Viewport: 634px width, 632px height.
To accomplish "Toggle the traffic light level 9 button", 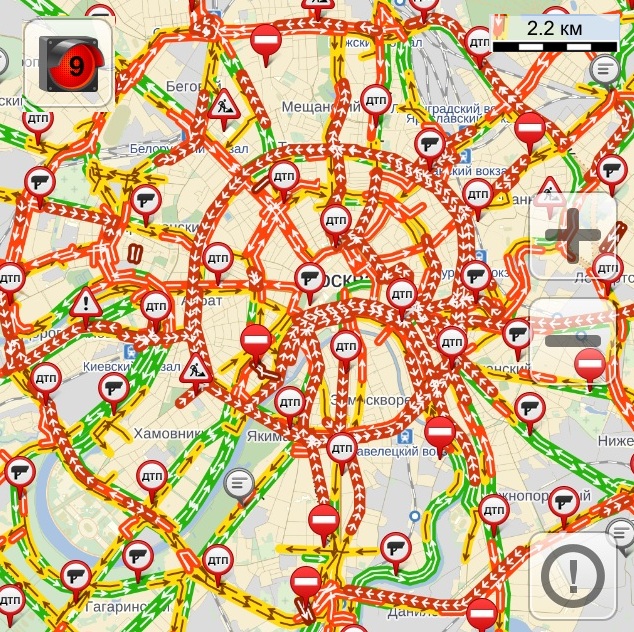I will coord(67,63).
